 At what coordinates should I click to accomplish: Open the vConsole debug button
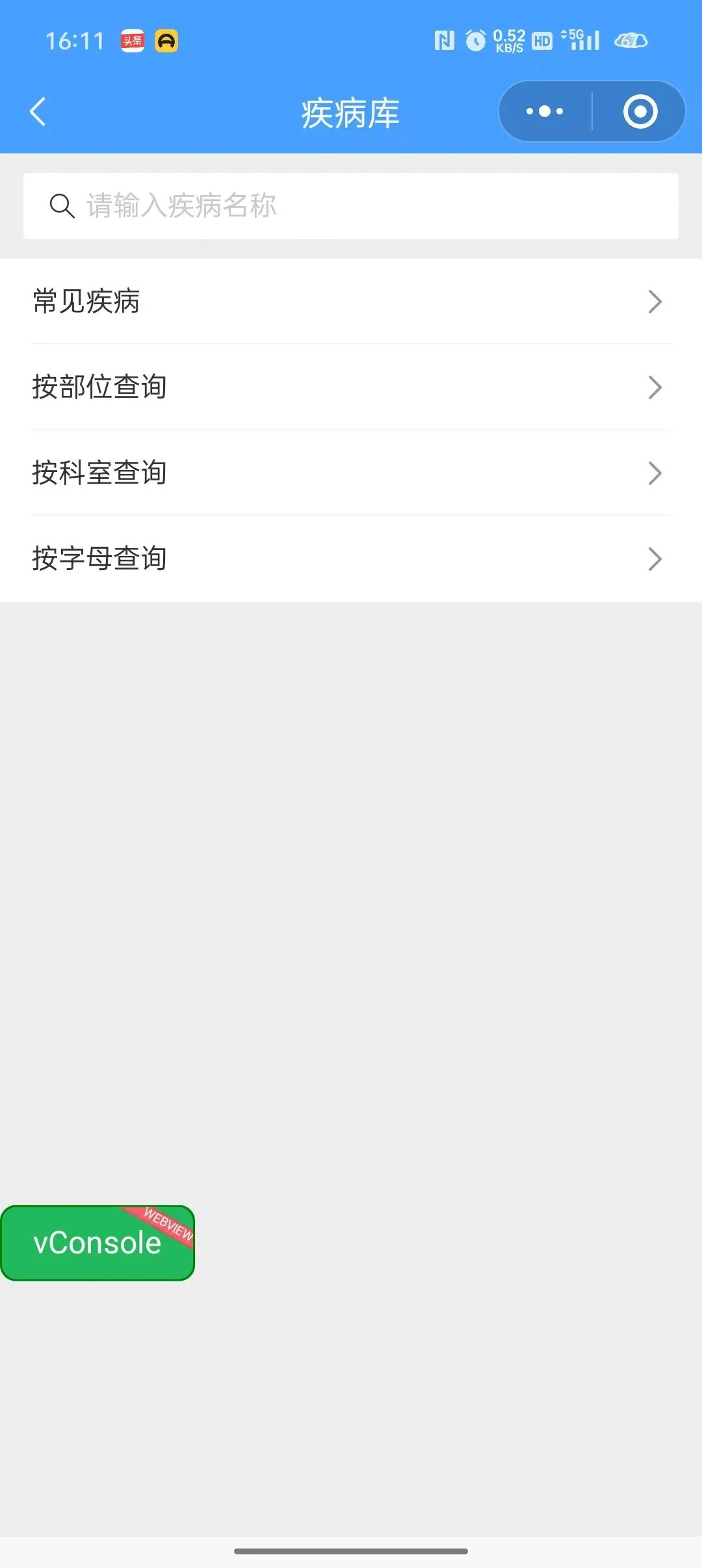click(97, 1243)
